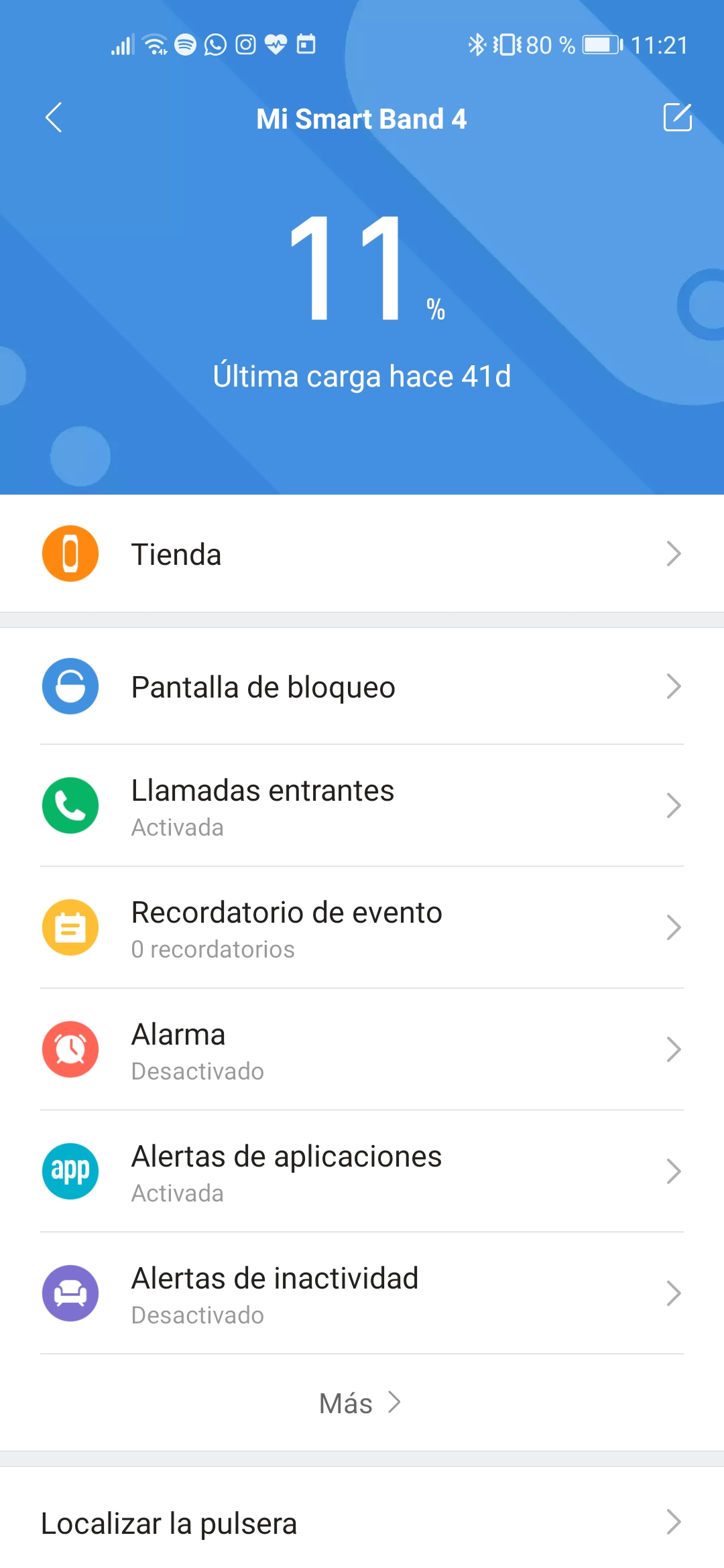
Task: Open event reminders via the calendar icon
Action: [70, 928]
